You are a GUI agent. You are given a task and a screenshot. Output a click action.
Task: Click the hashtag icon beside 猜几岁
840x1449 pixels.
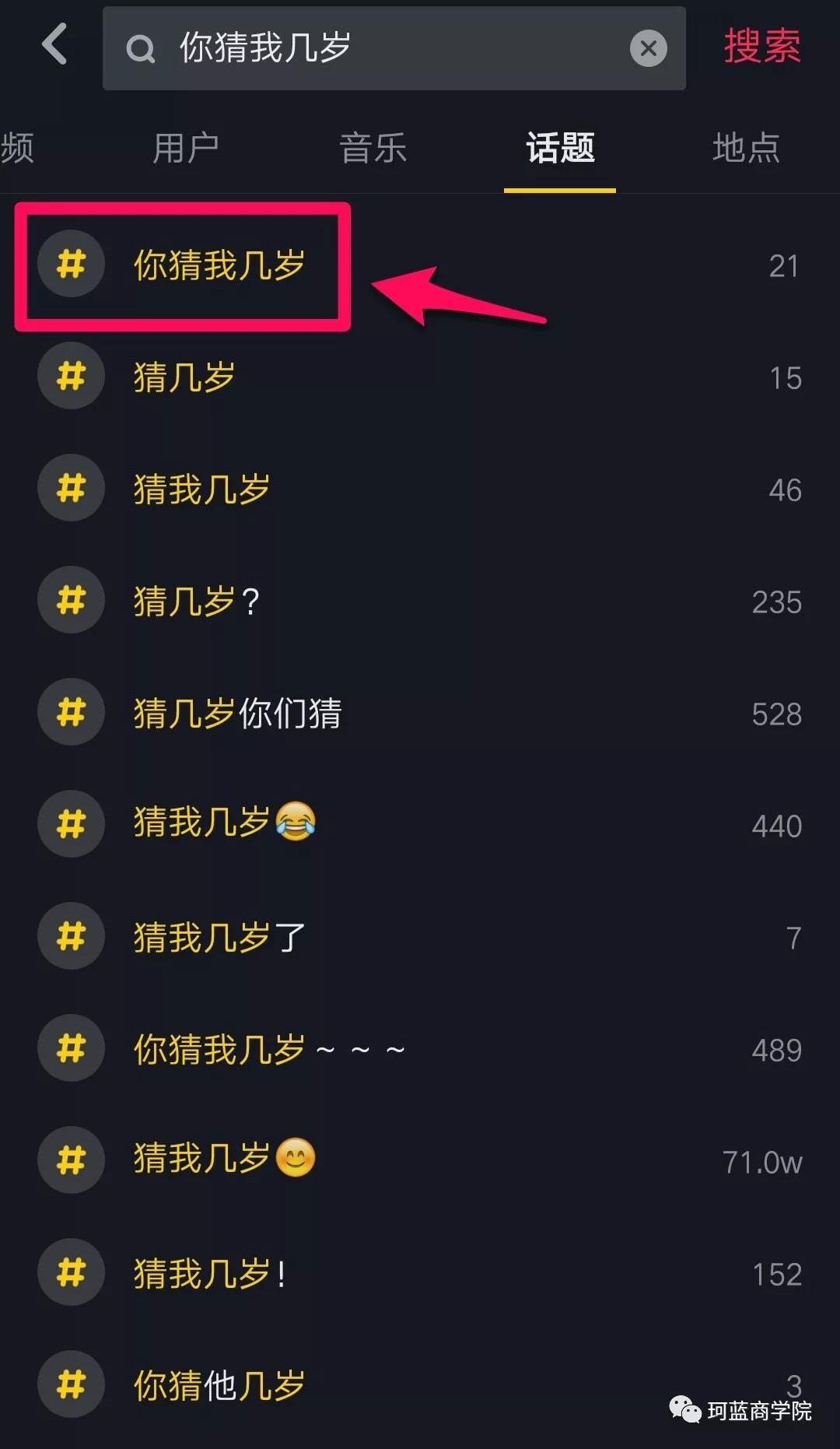[x=71, y=376]
